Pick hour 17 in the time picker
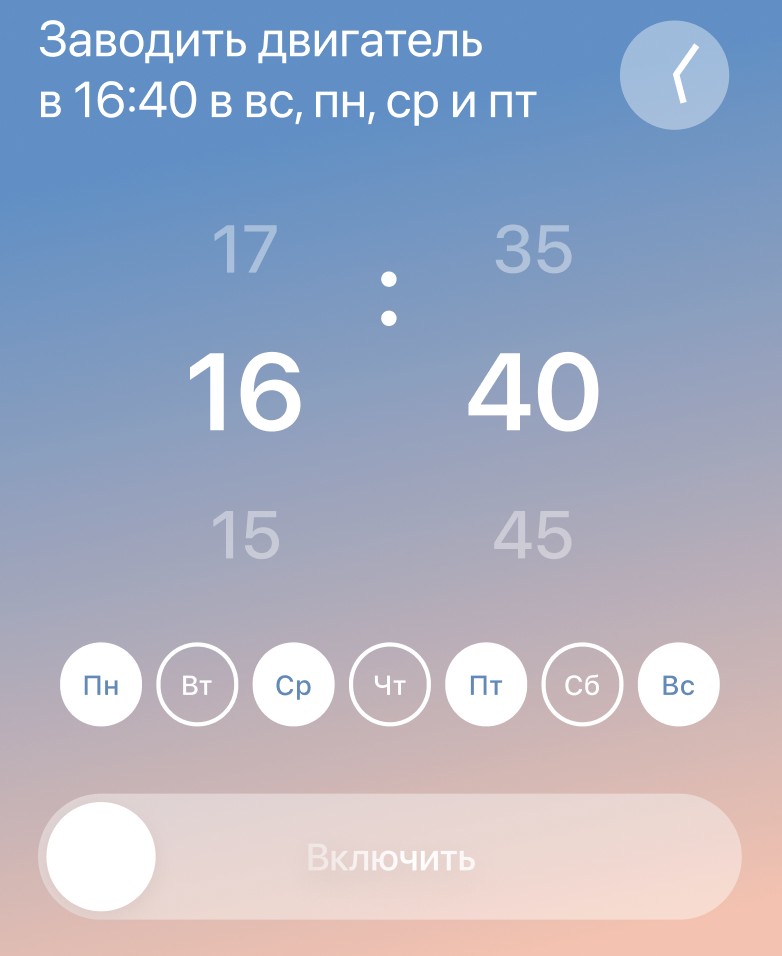The height and width of the screenshot is (956, 782). point(244,250)
